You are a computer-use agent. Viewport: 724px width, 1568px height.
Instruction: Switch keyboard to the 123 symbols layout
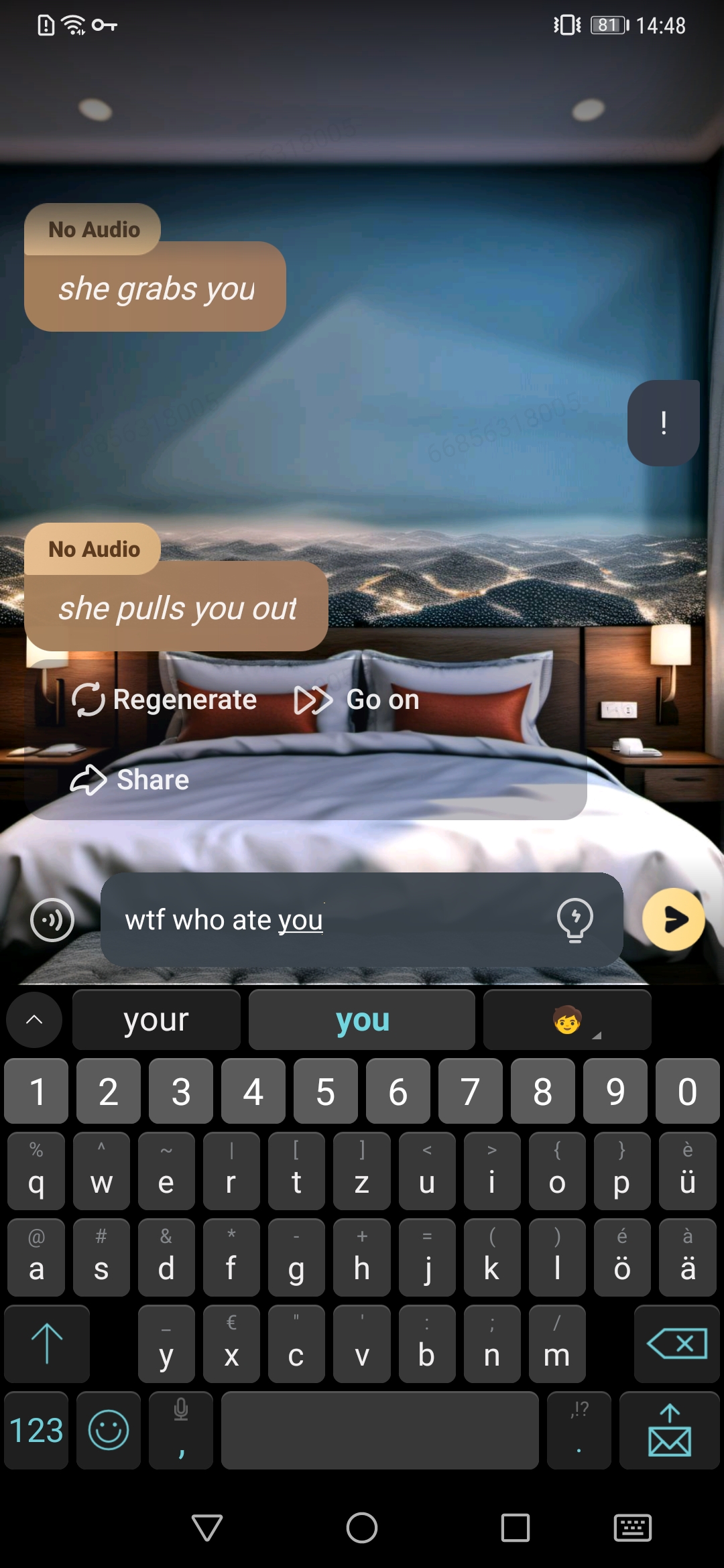click(x=36, y=1430)
